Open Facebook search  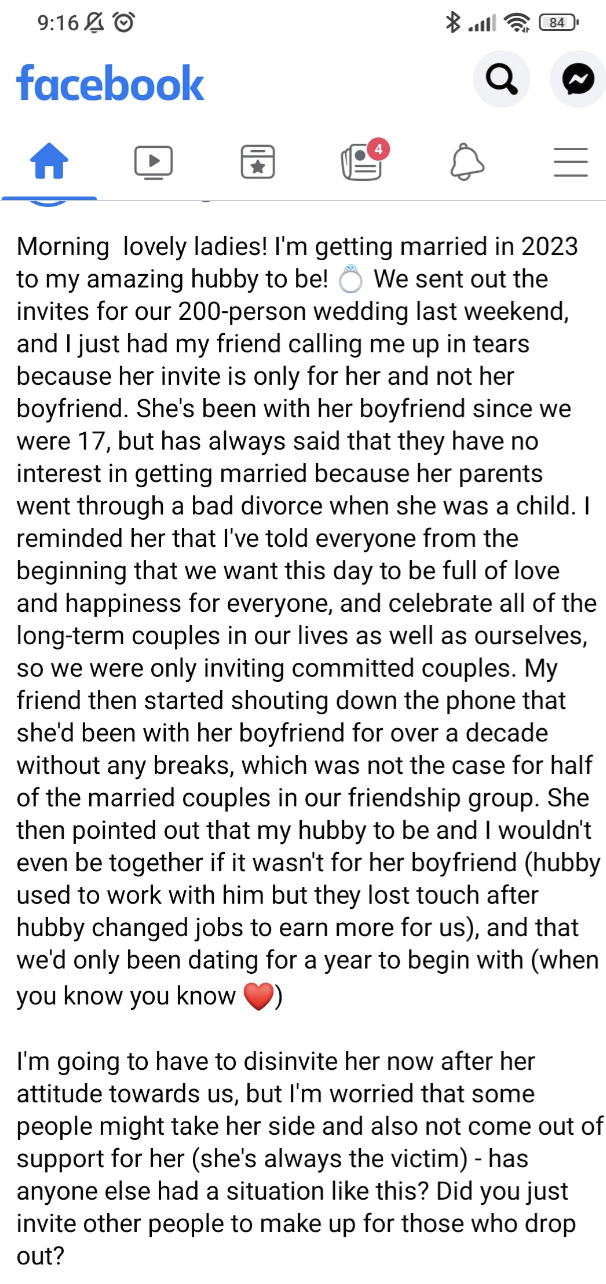pyautogui.click(x=502, y=79)
